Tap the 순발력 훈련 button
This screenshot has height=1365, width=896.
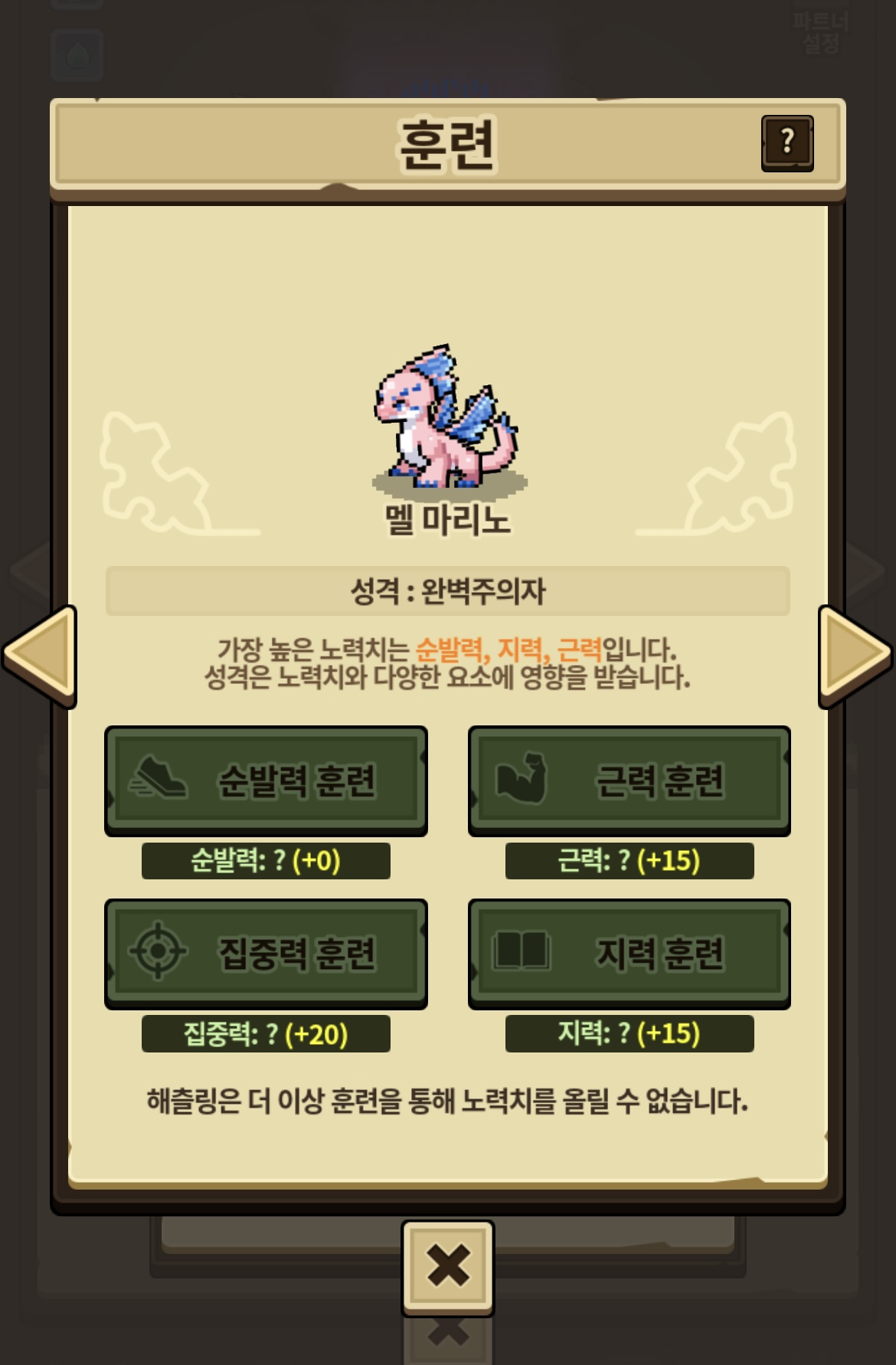tap(266, 781)
